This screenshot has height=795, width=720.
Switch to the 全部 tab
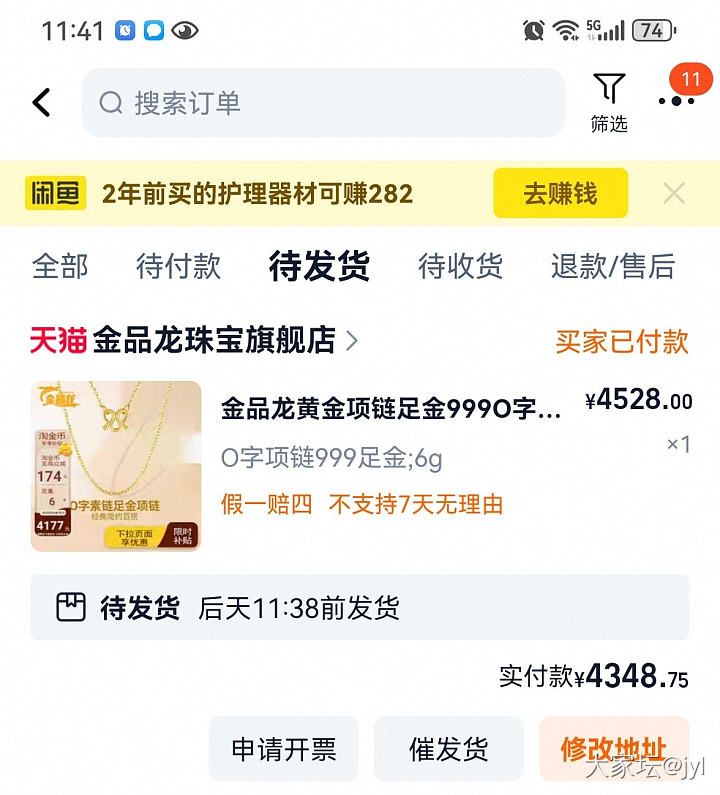pyautogui.click(x=60, y=266)
